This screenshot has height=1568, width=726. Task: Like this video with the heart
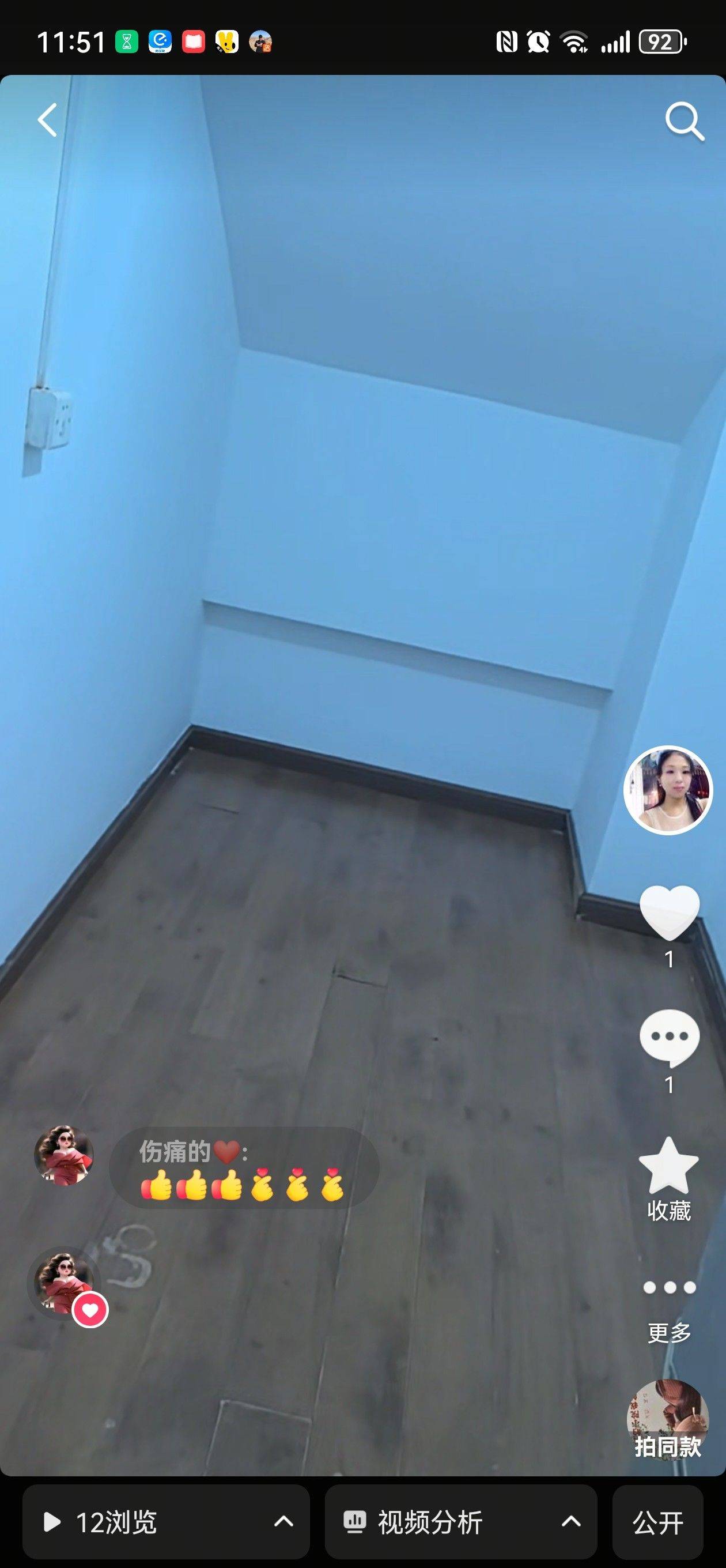[x=669, y=913]
